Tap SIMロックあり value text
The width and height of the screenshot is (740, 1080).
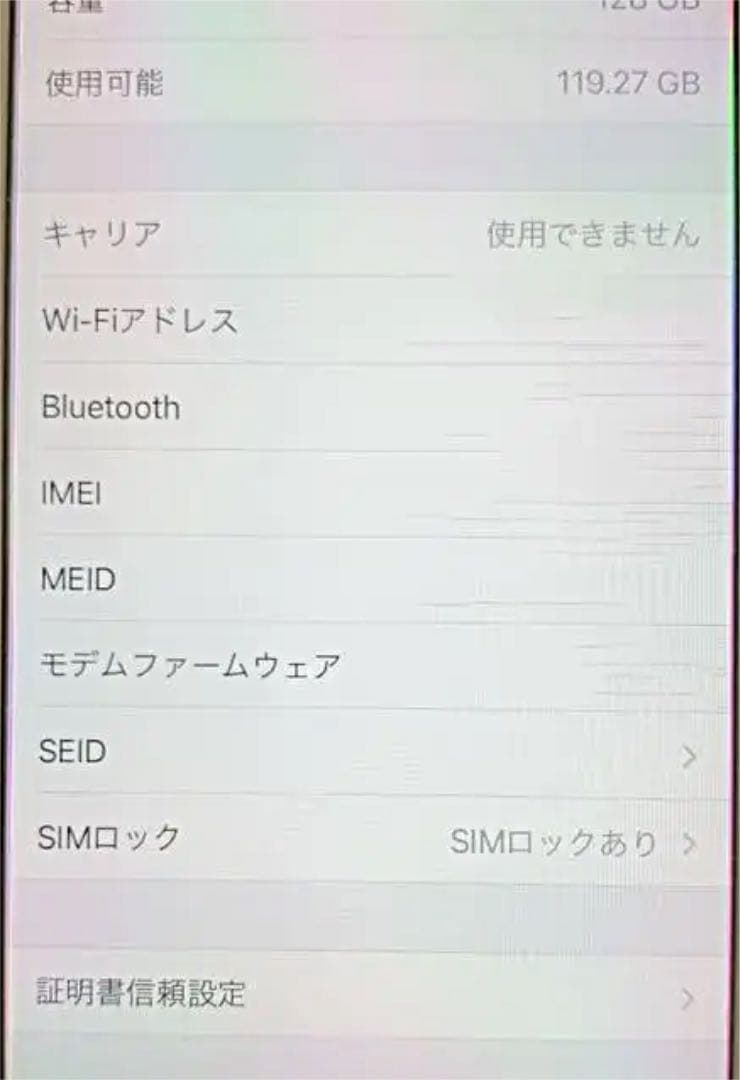pos(555,845)
